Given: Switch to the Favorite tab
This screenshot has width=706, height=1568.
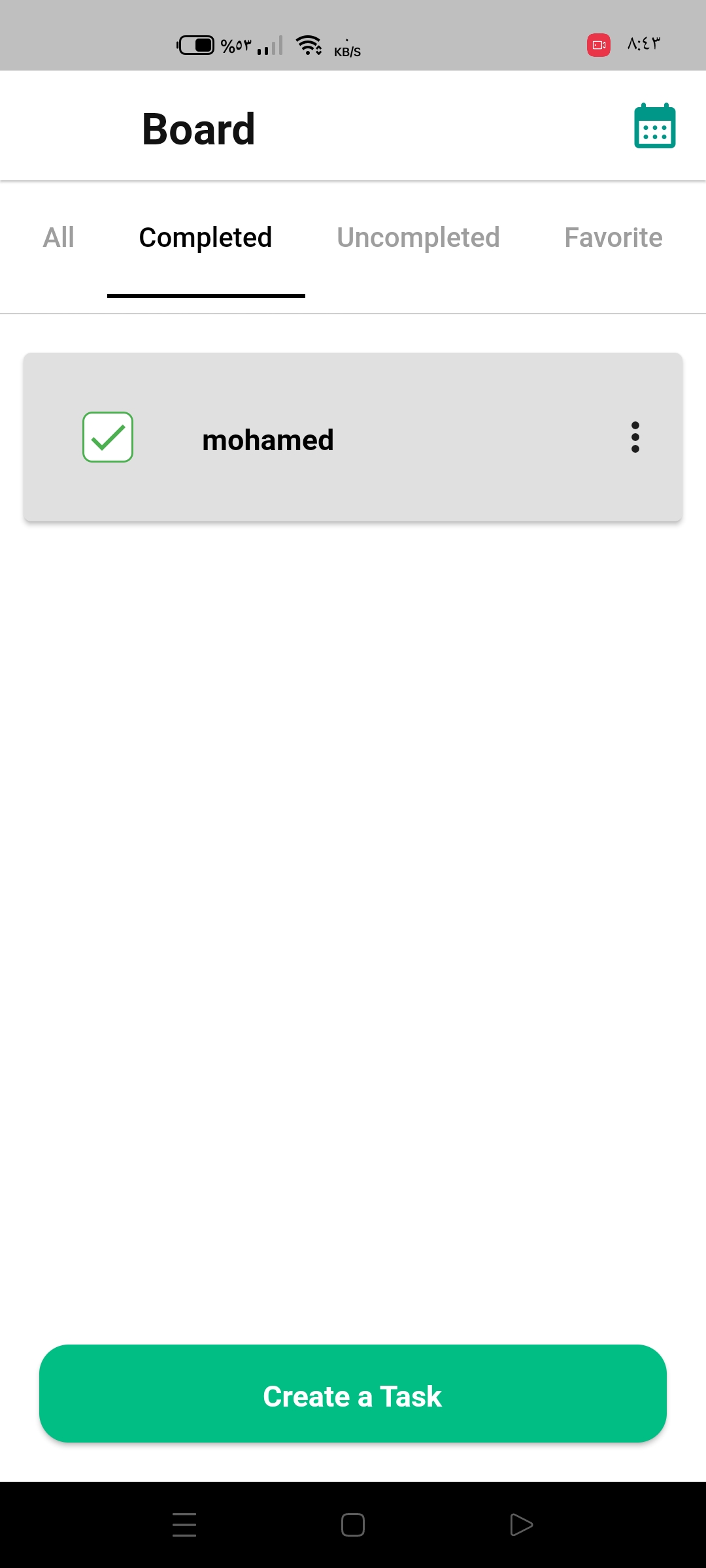Looking at the screenshot, I should click(613, 237).
